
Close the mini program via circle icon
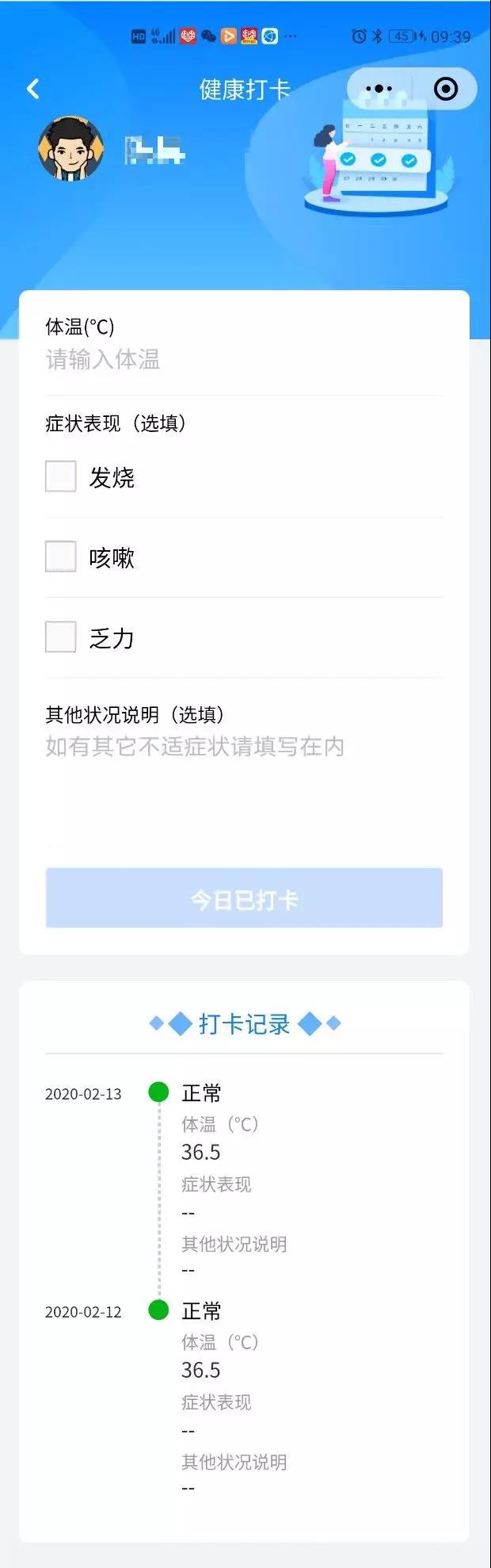[x=446, y=89]
